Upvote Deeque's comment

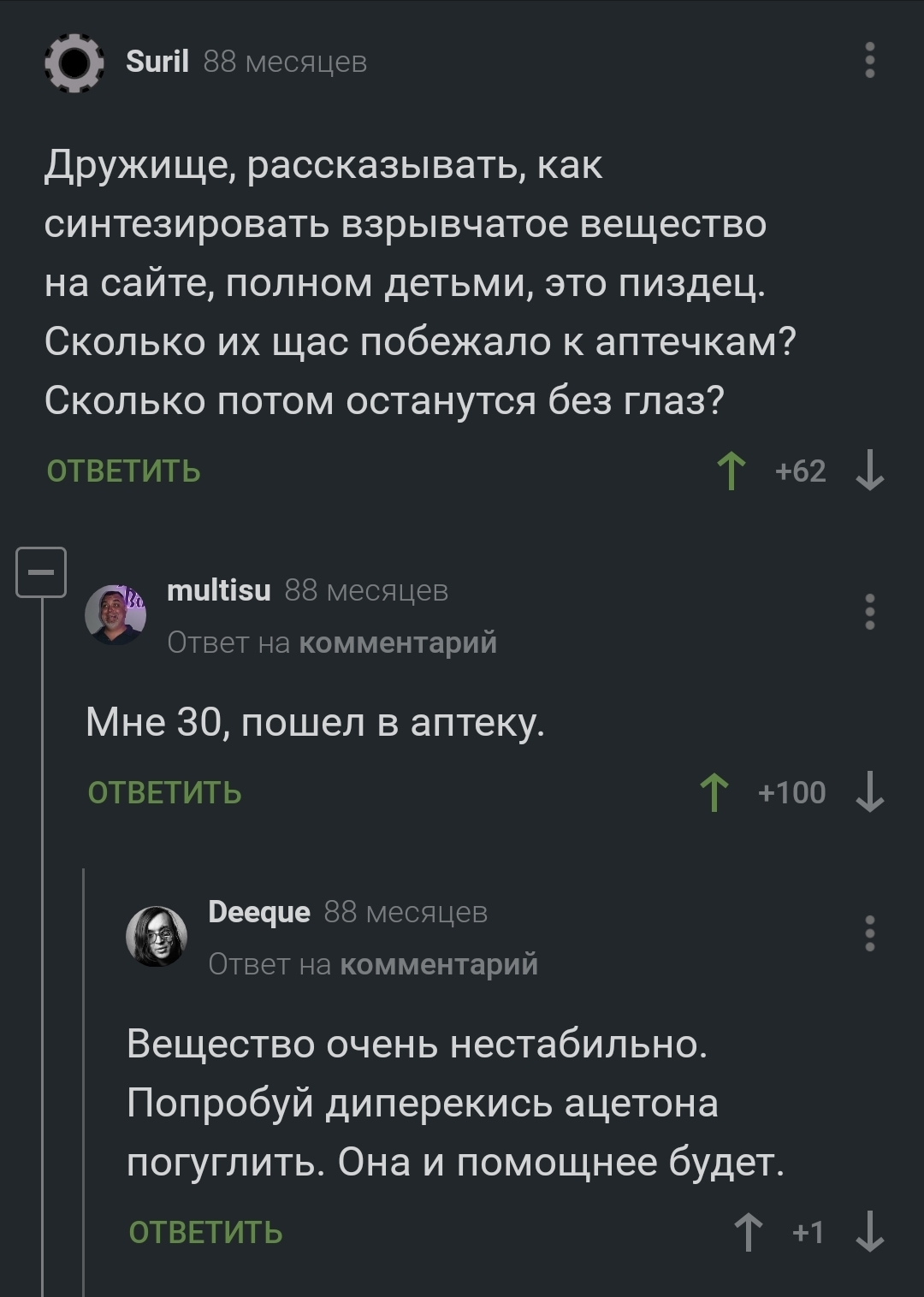tap(749, 1232)
